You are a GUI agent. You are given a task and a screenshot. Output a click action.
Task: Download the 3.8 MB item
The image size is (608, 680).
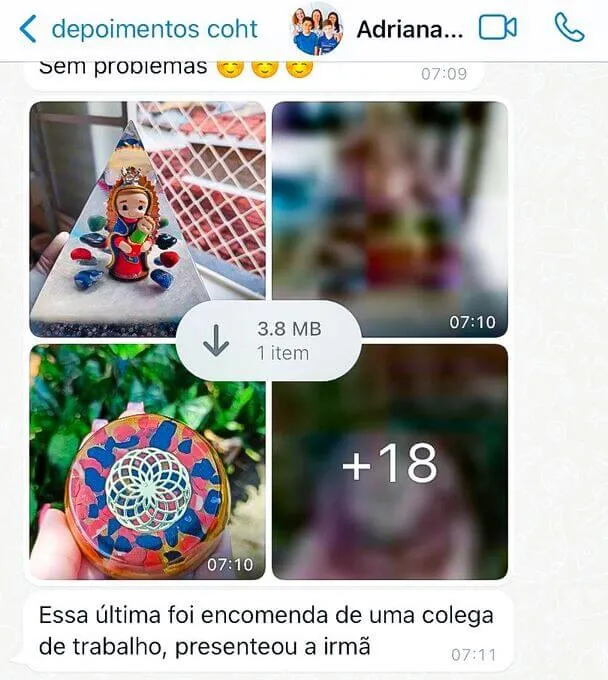[x=217, y=341]
